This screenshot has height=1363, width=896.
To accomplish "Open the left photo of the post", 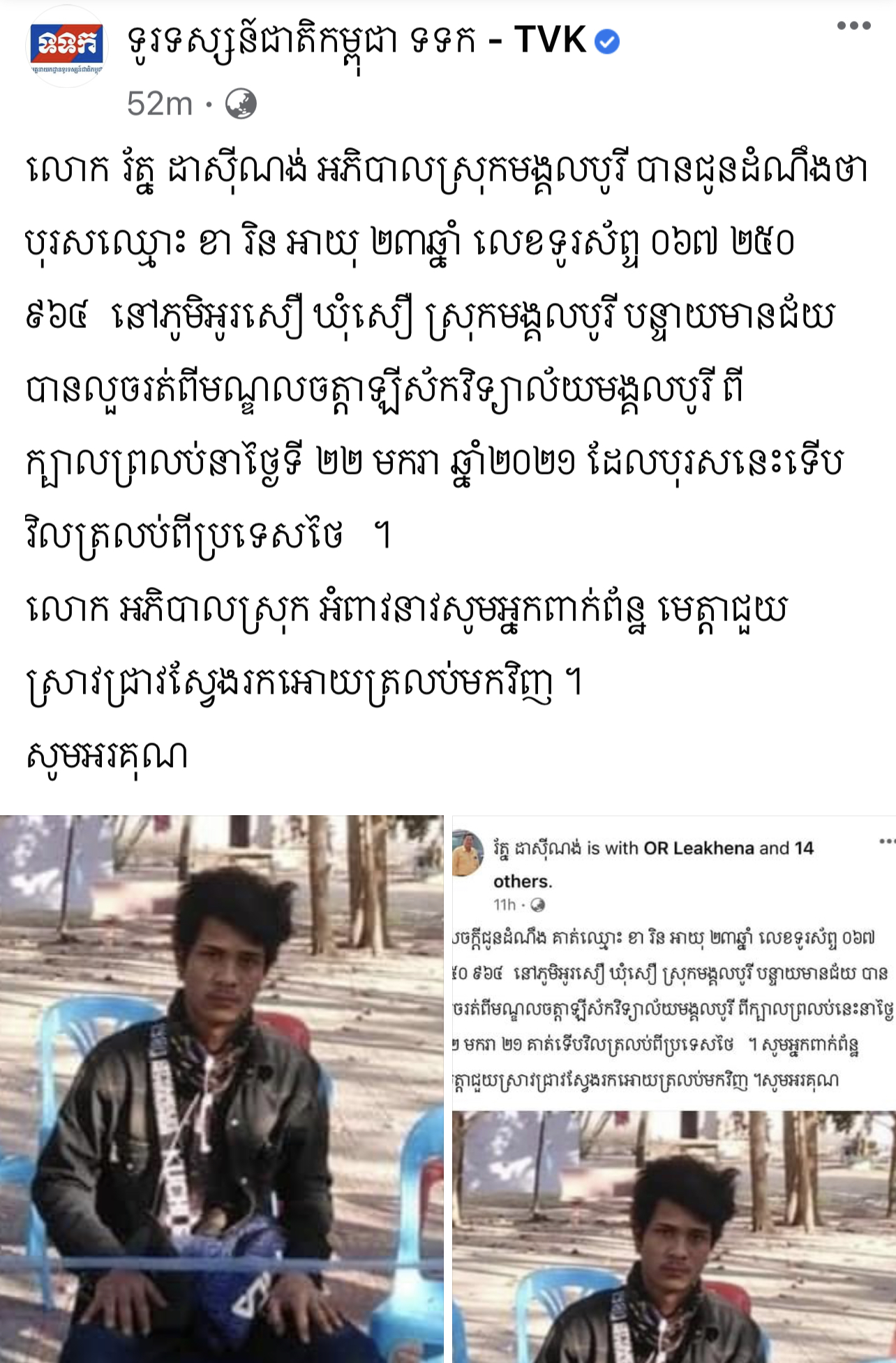I will pos(221,1089).
